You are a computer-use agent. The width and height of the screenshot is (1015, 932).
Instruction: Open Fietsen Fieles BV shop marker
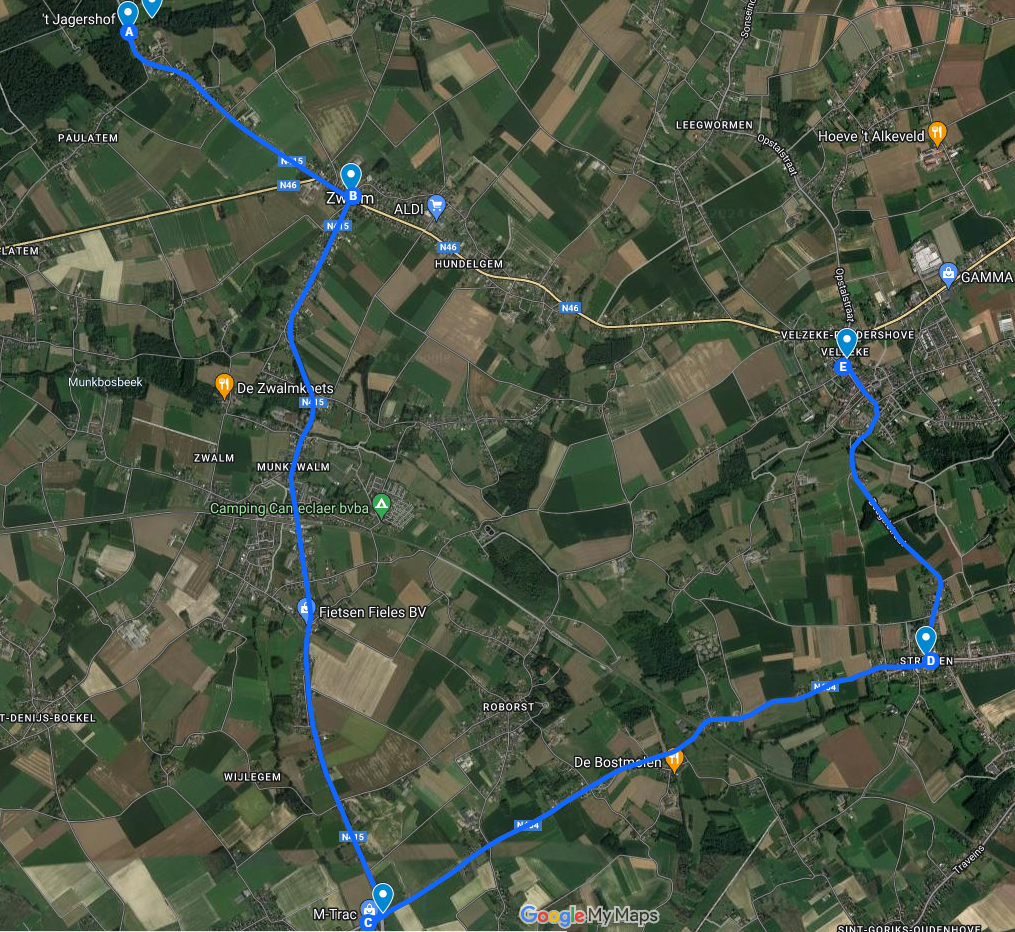tap(306, 608)
